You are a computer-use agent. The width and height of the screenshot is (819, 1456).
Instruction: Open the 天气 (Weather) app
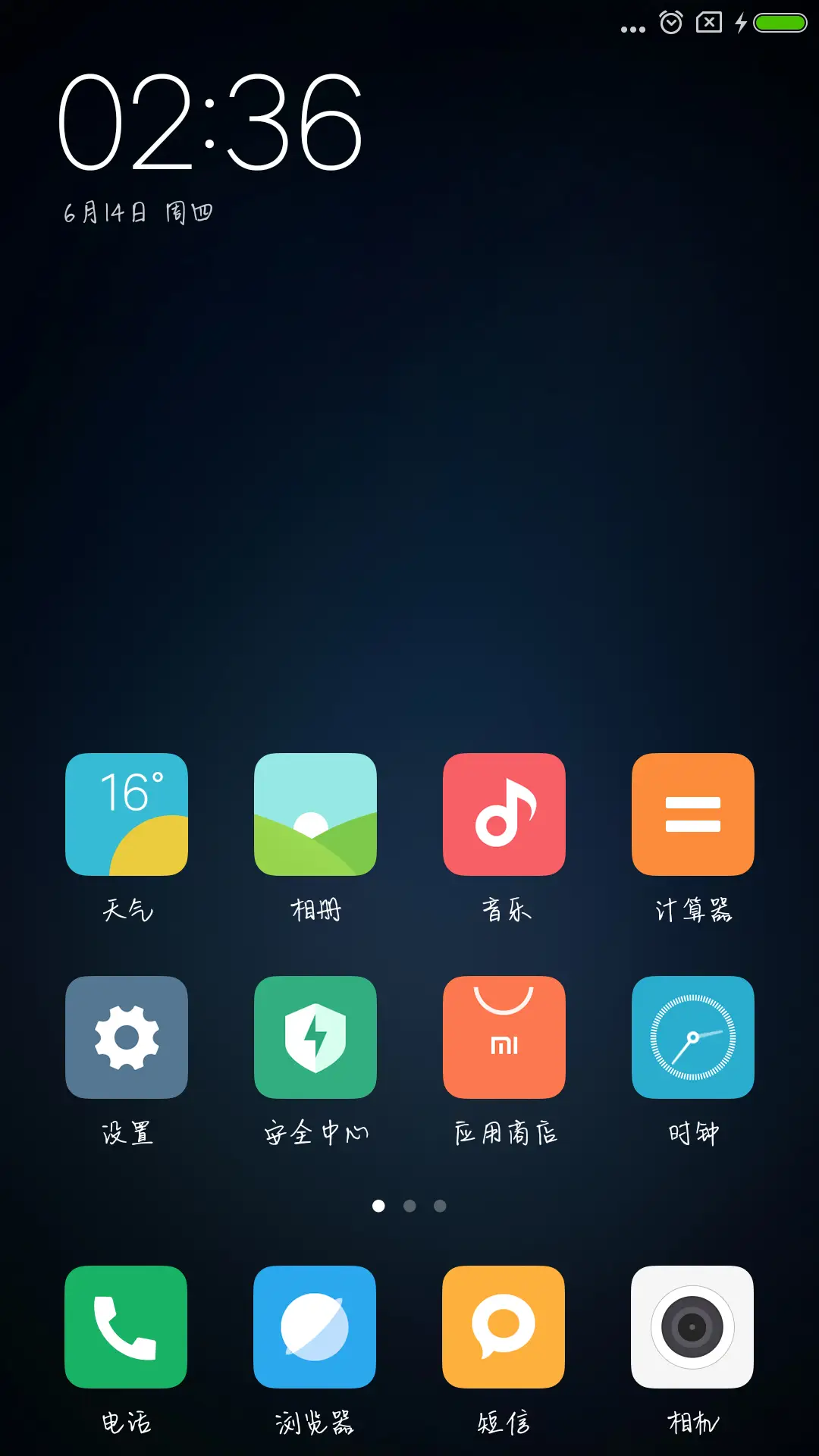coord(126,814)
